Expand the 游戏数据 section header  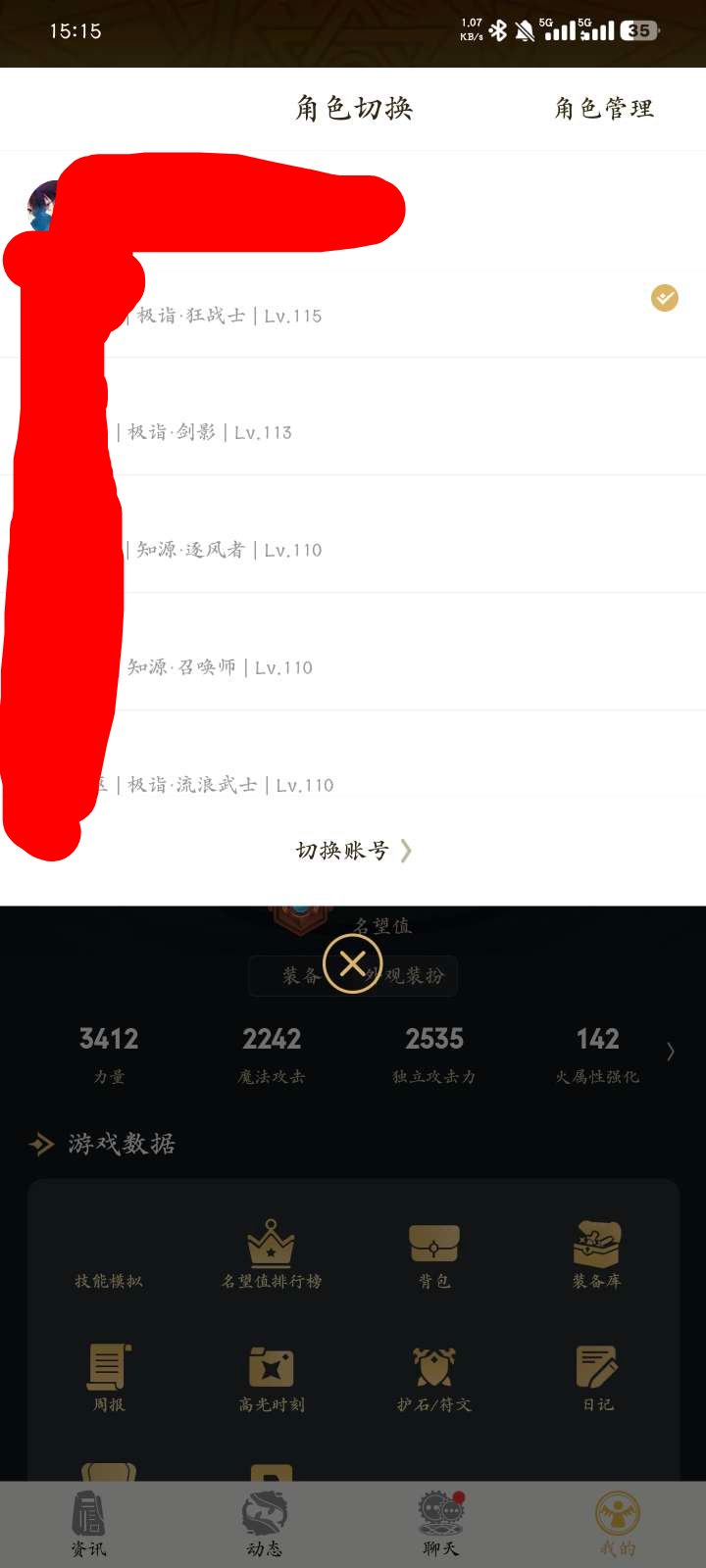coord(118,1144)
